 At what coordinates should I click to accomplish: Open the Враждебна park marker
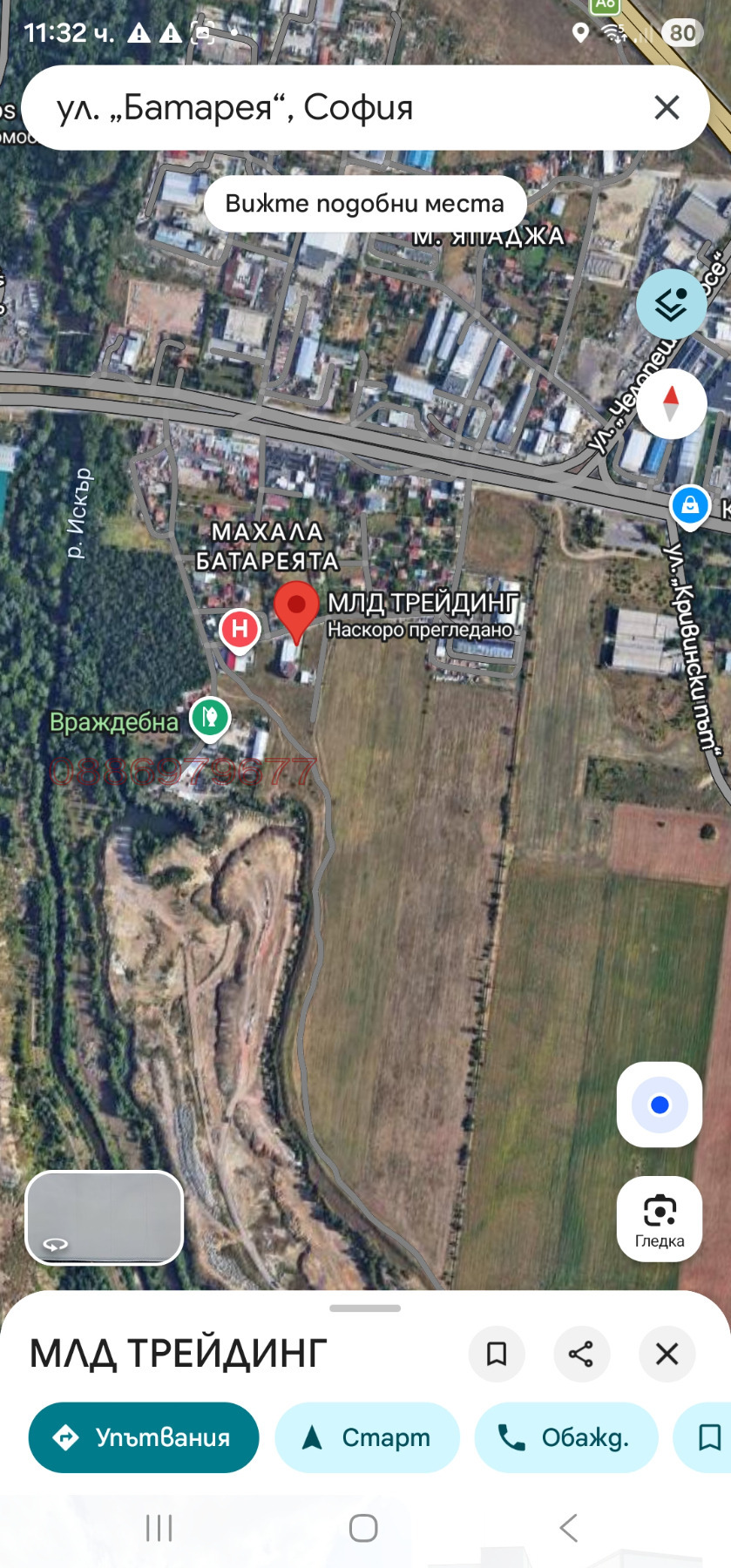[x=210, y=718]
